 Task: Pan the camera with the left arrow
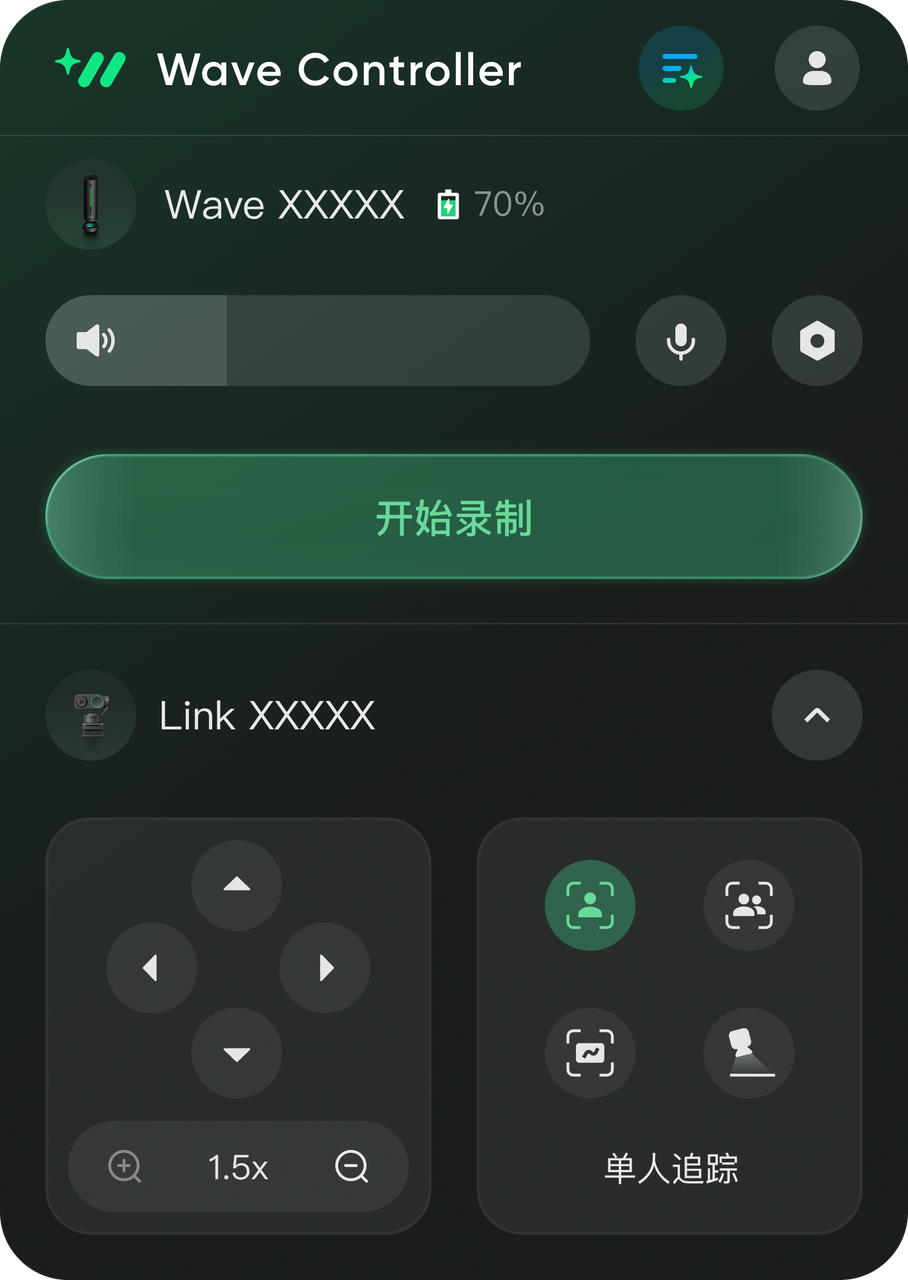(x=151, y=968)
